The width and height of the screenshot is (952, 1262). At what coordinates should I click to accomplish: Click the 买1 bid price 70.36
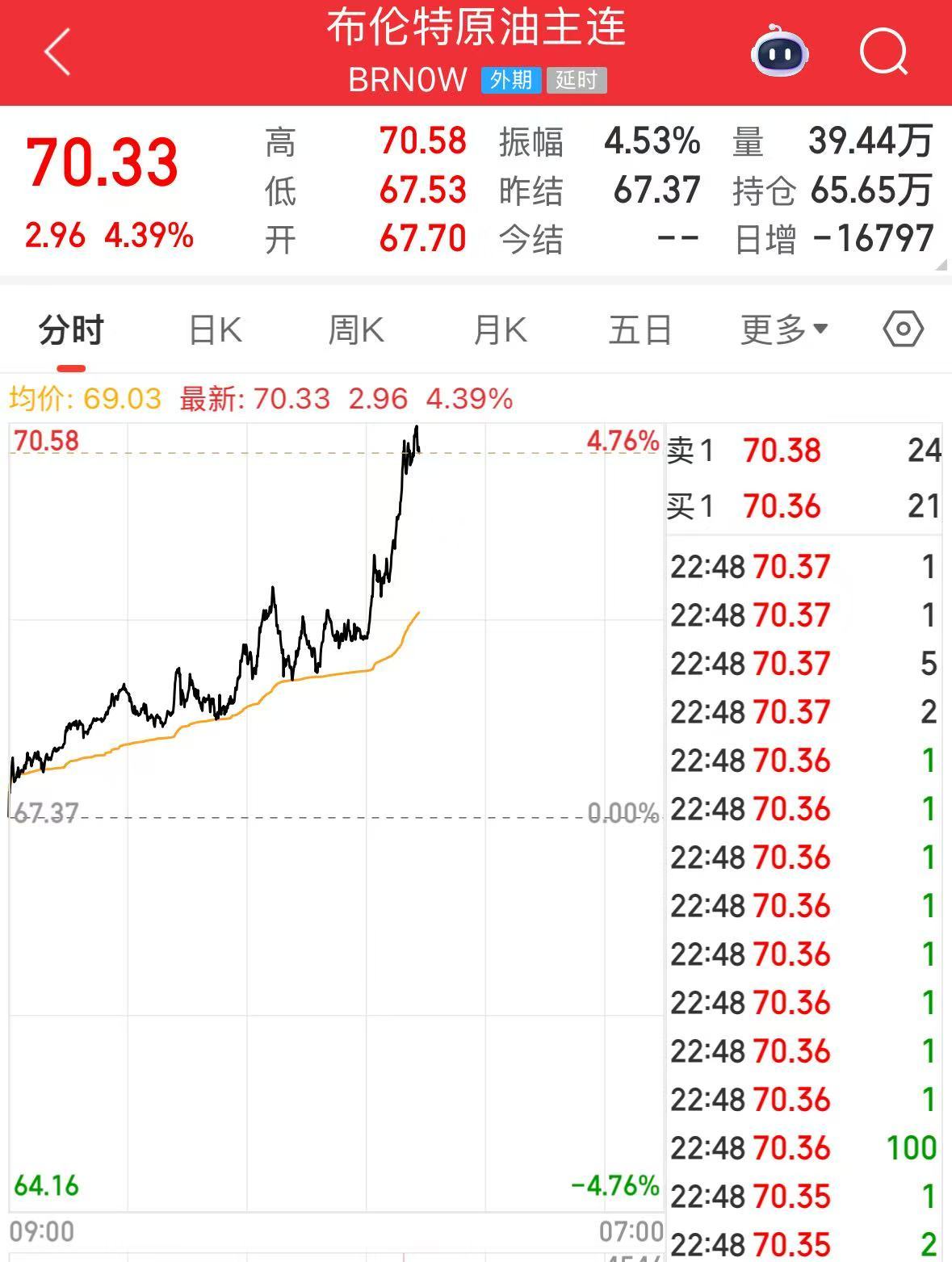[780, 506]
